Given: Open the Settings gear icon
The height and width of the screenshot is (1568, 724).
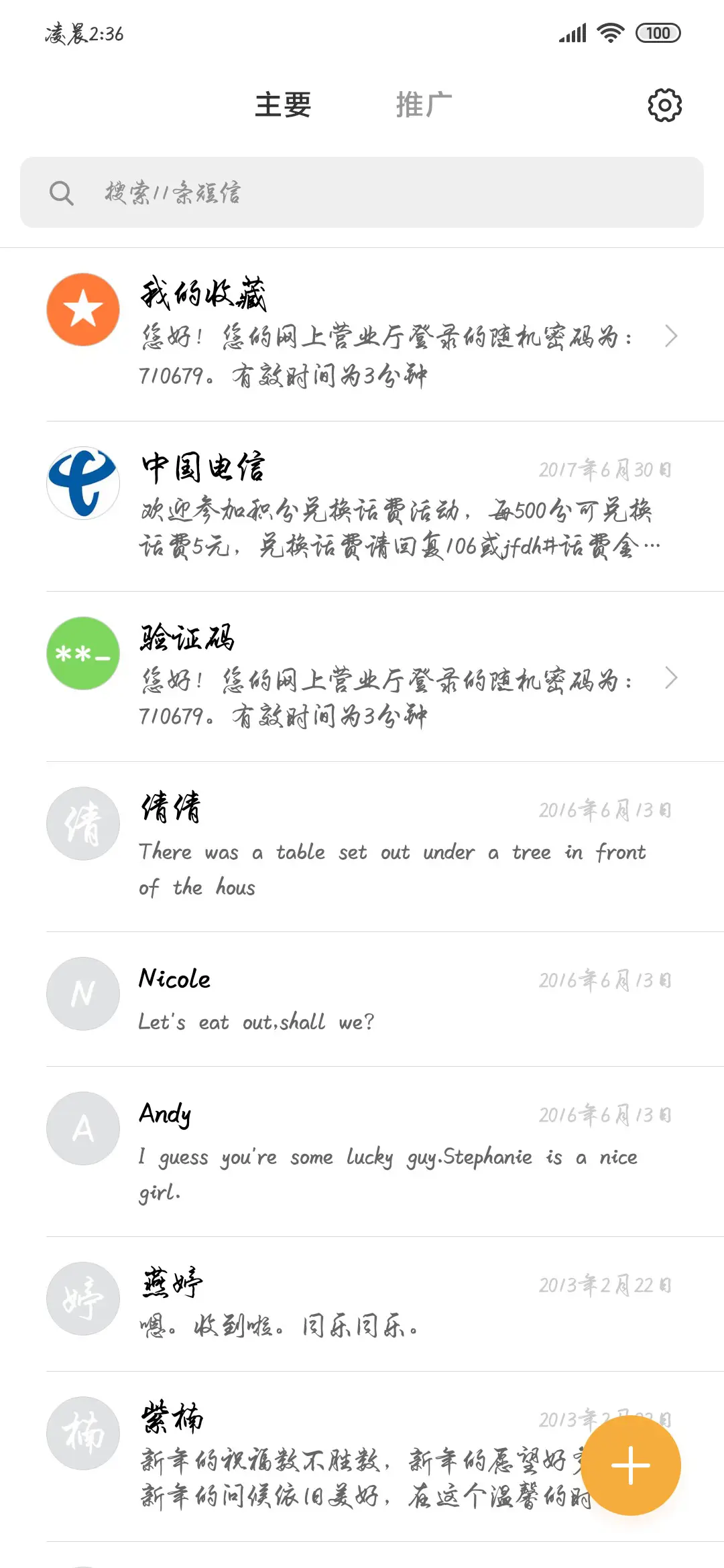Looking at the screenshot, I should point(663,105).
